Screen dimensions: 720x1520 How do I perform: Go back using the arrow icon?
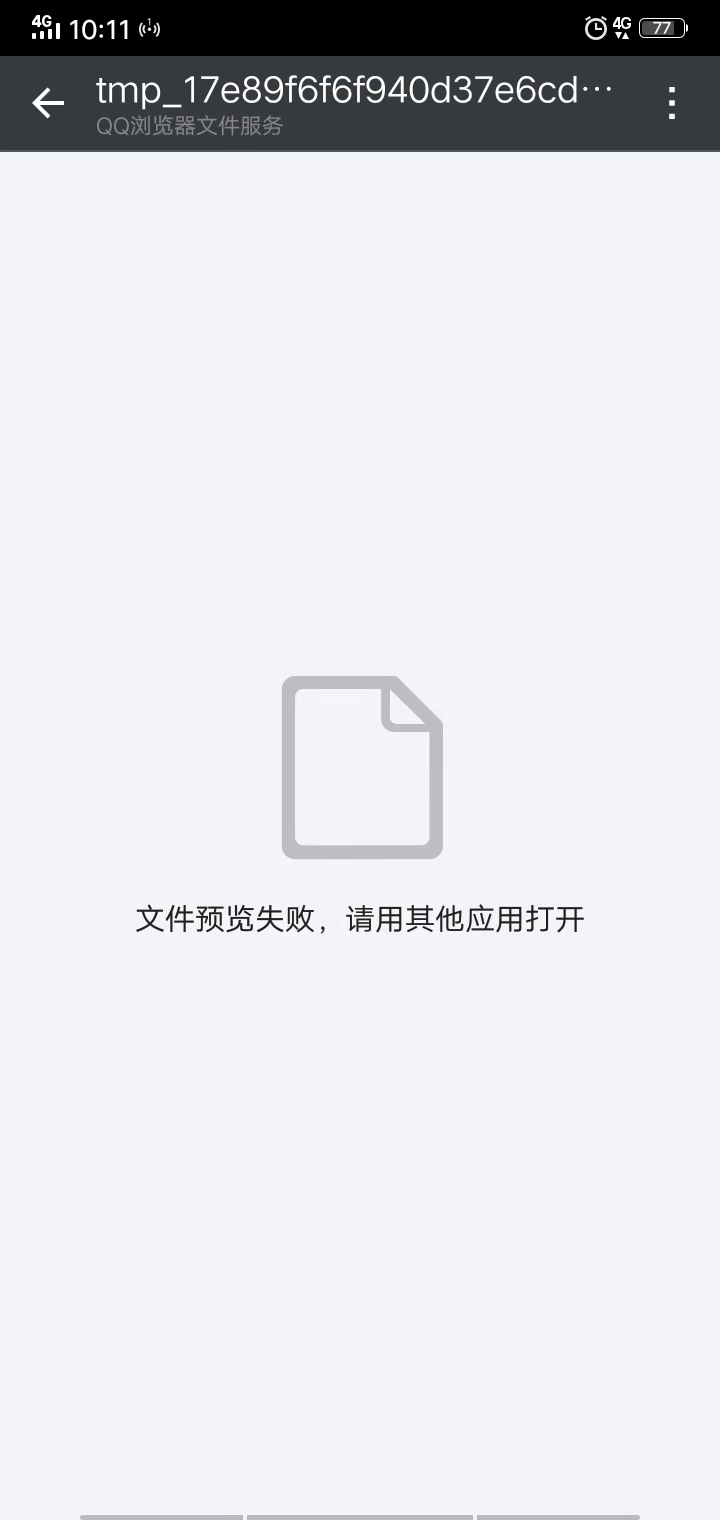click(x=47, y=103)
